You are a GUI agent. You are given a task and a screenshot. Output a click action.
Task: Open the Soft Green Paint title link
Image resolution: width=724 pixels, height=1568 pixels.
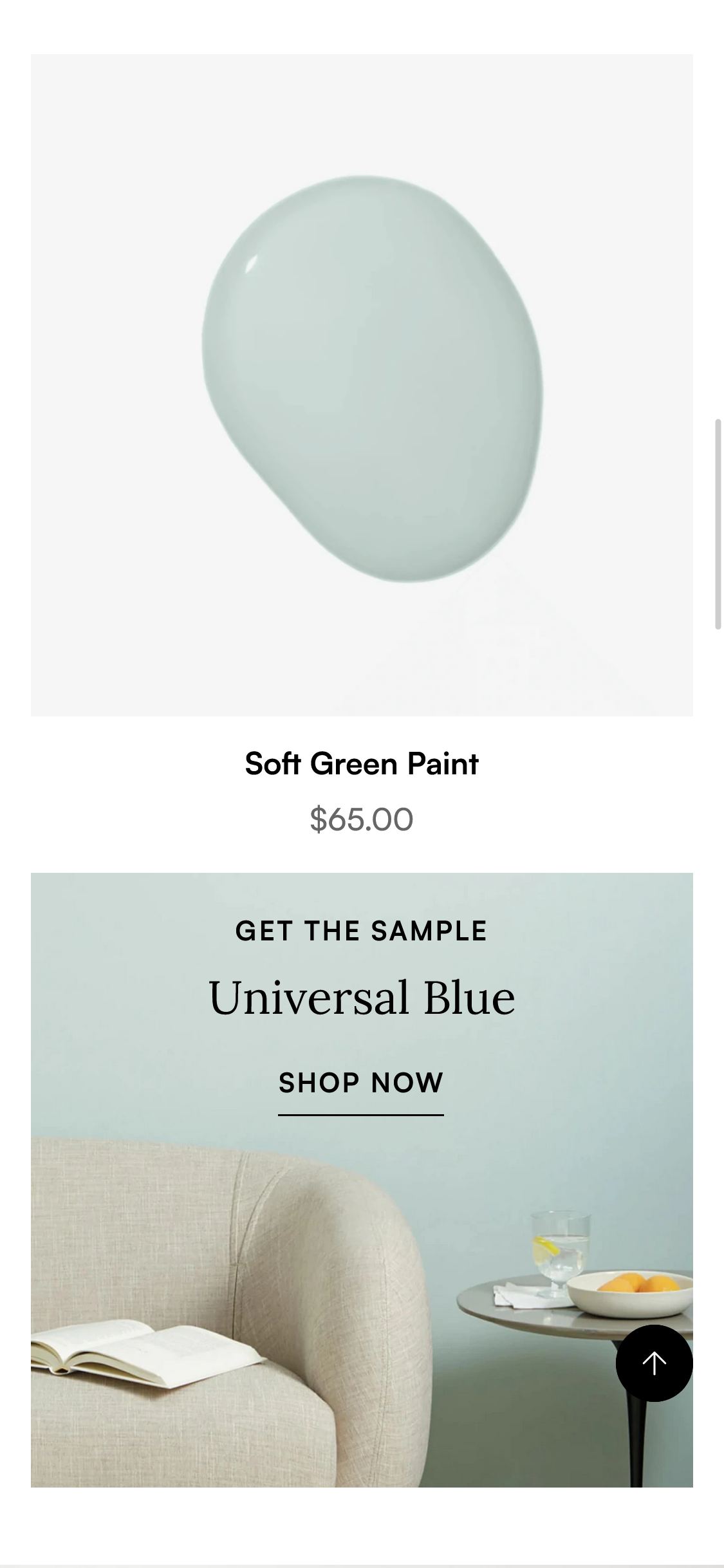tap(362, 764)
